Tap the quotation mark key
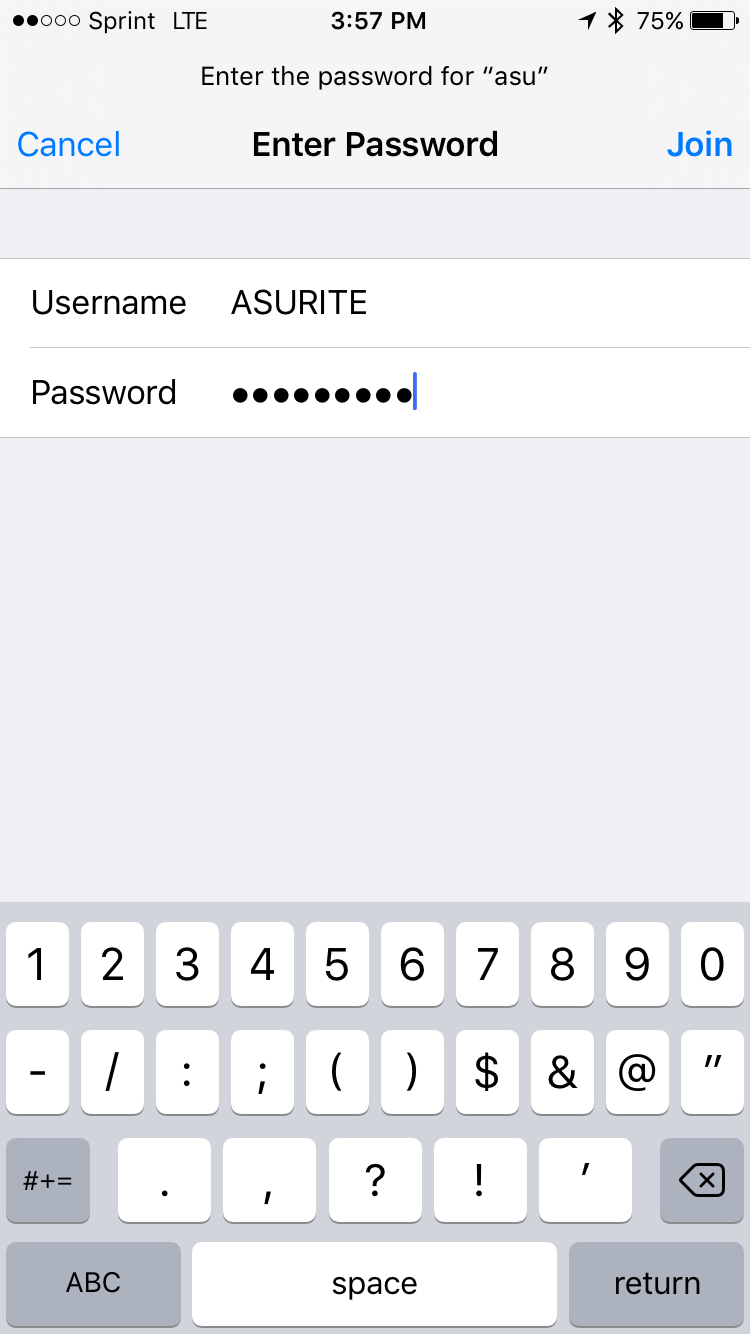This screenshot has width=750, height=1334. [712, 1072]
